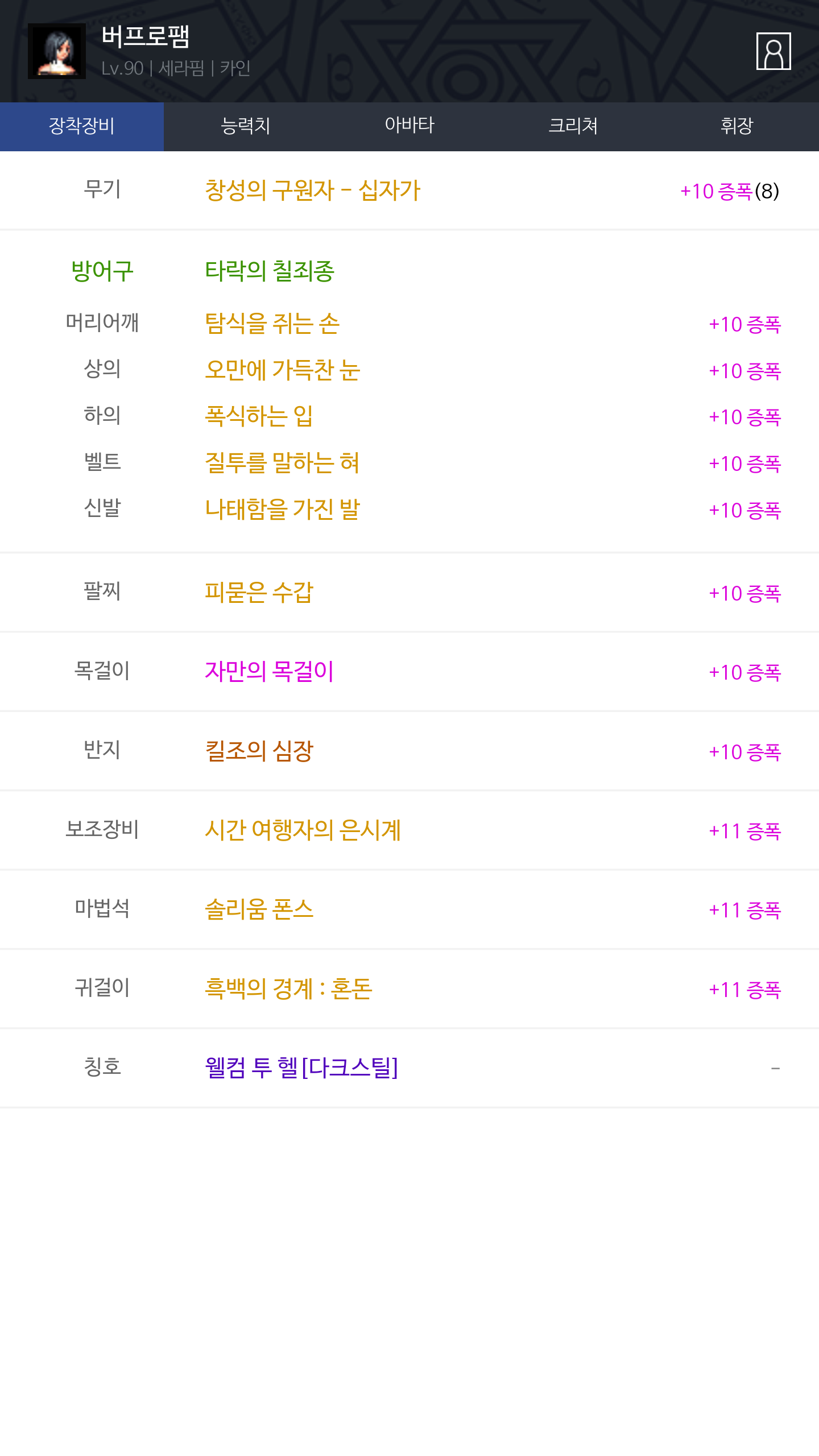Image resolution: width=819 pixels, height=1456 pixels.
Task: Open the 피묻은 수갑 bracelet item
Action: [x=259, y=592]
